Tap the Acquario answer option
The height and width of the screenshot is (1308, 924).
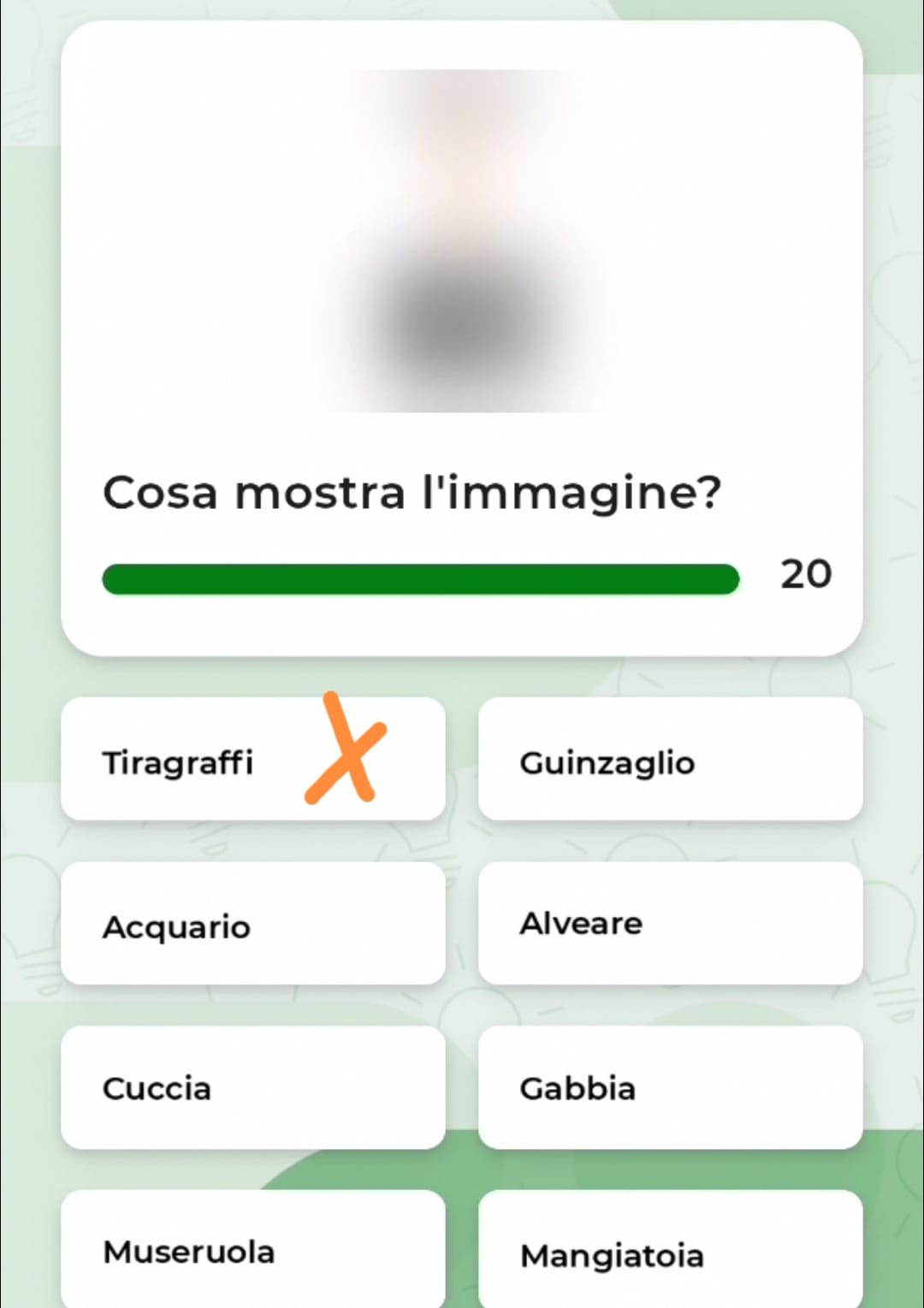click(x=253, y=925)
